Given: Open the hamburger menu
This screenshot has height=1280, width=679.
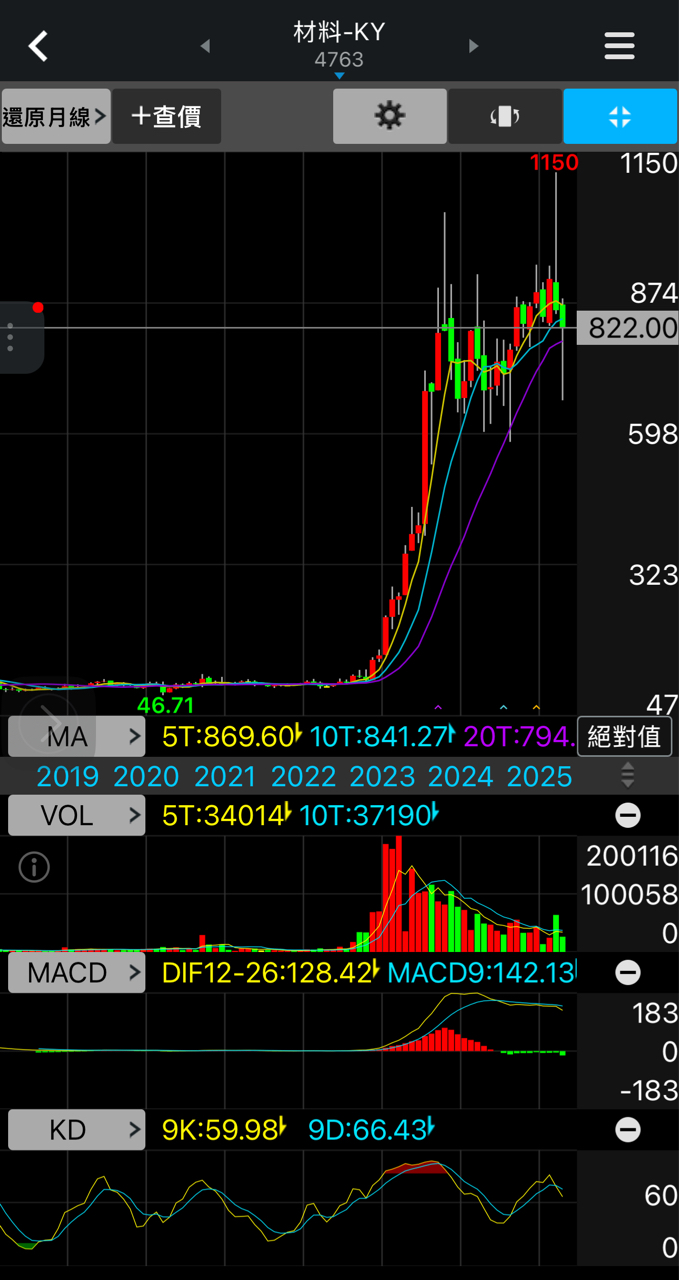Looking at the screenshot, I should [x=619, y=46].
